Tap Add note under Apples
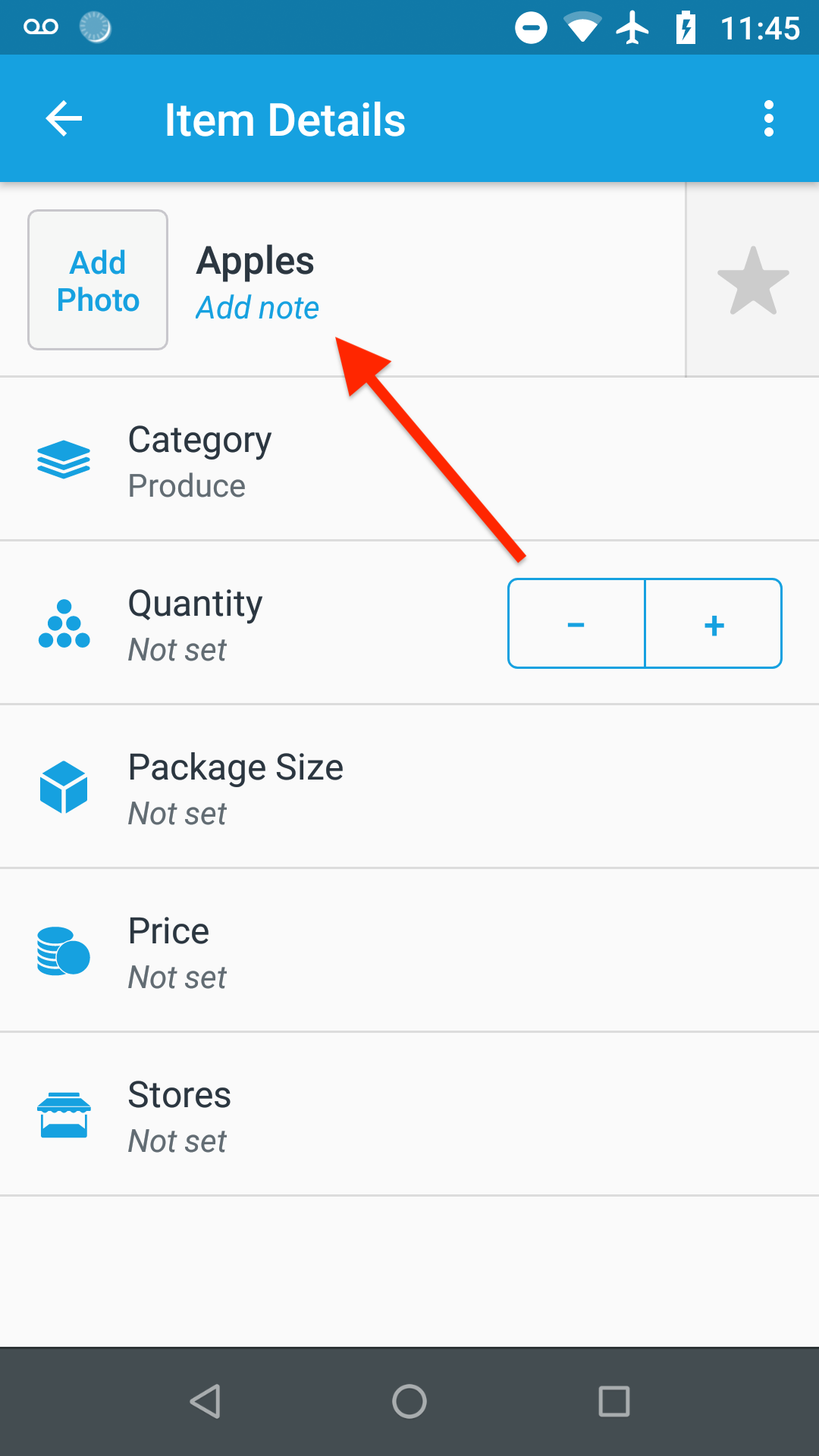Image resolution: width=819 pixels, height=1456 pixels. [257, 308]
